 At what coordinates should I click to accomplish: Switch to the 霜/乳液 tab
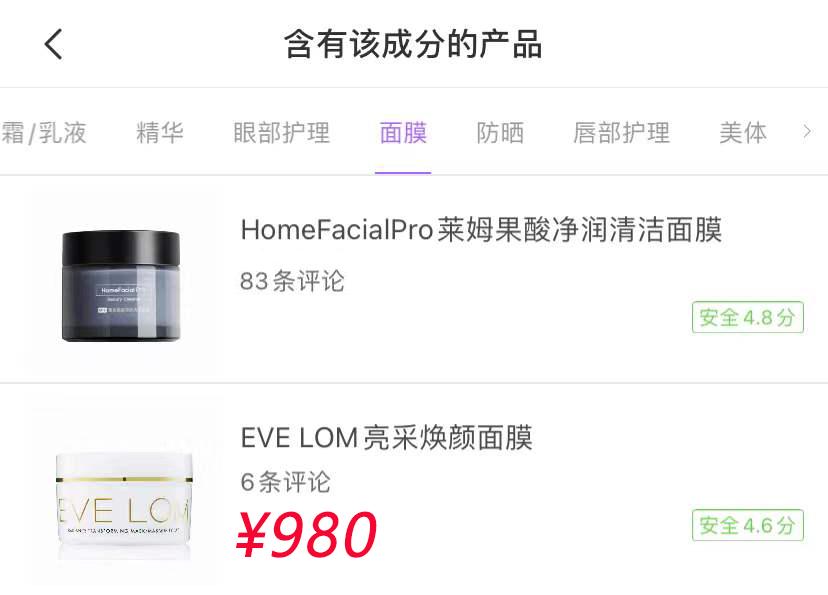[x=44, y=132]
